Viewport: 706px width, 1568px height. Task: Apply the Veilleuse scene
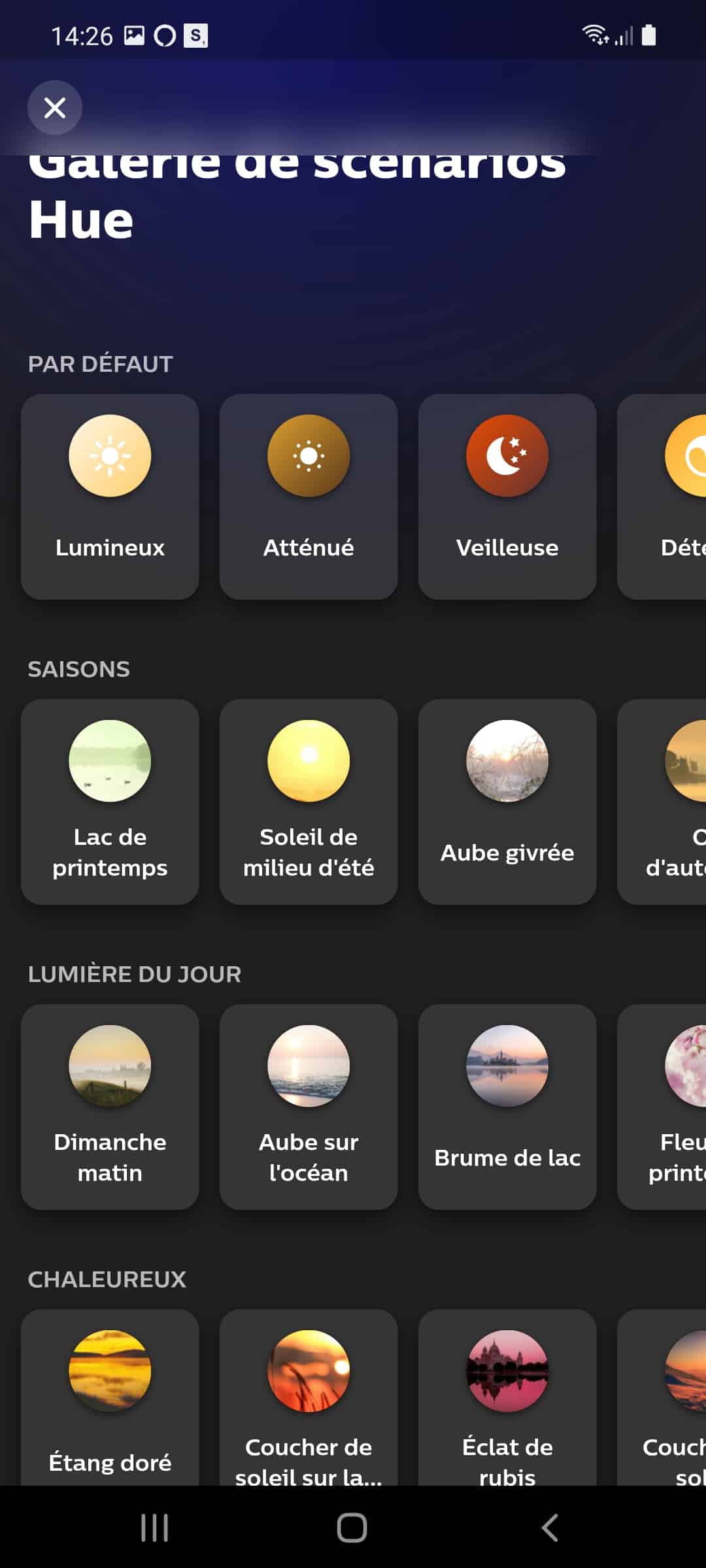coord(507,497)
